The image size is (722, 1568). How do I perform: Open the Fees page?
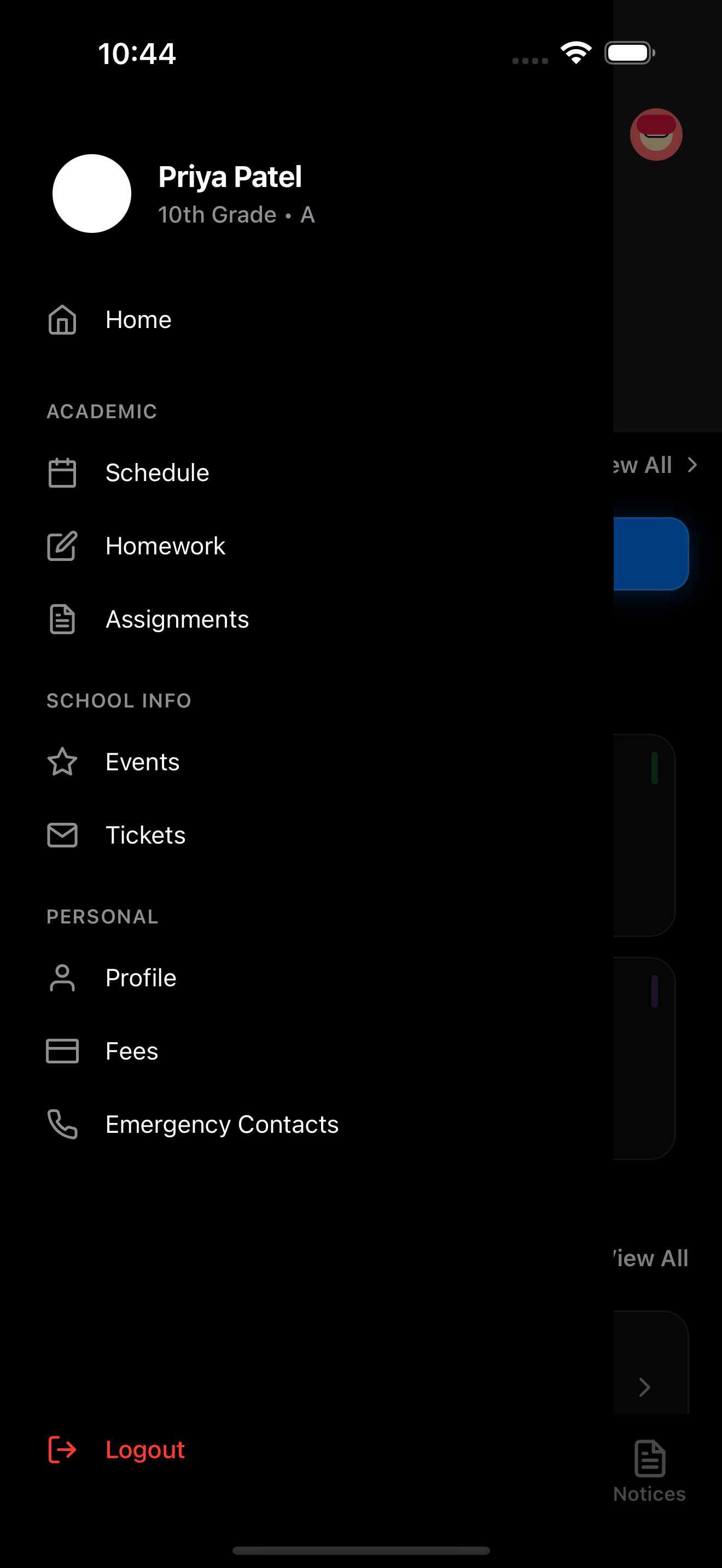click(131, 1051)
